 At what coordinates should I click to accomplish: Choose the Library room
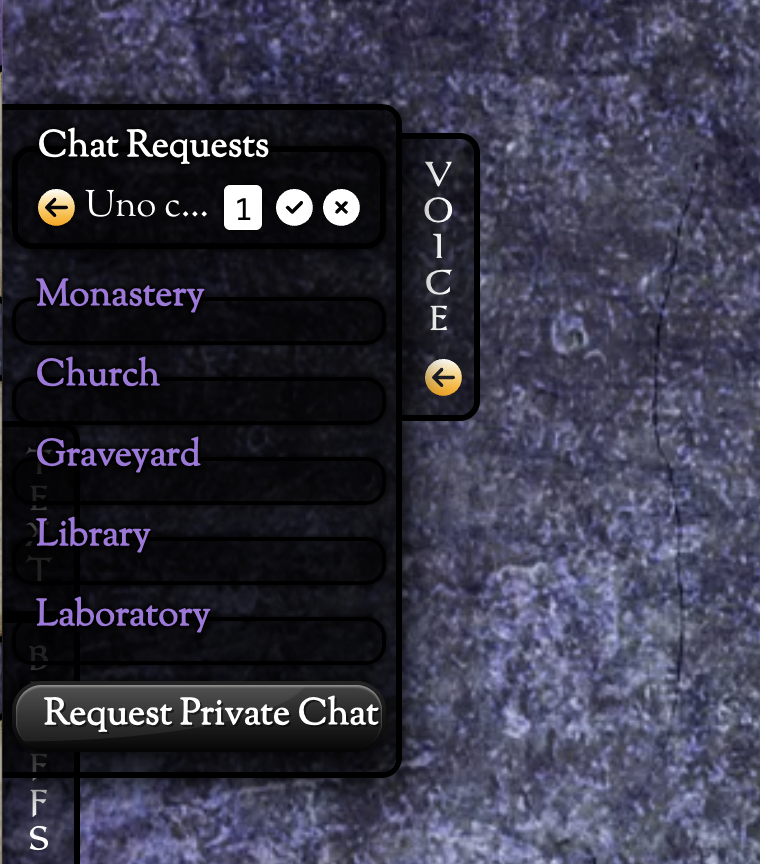click(93, 533)
